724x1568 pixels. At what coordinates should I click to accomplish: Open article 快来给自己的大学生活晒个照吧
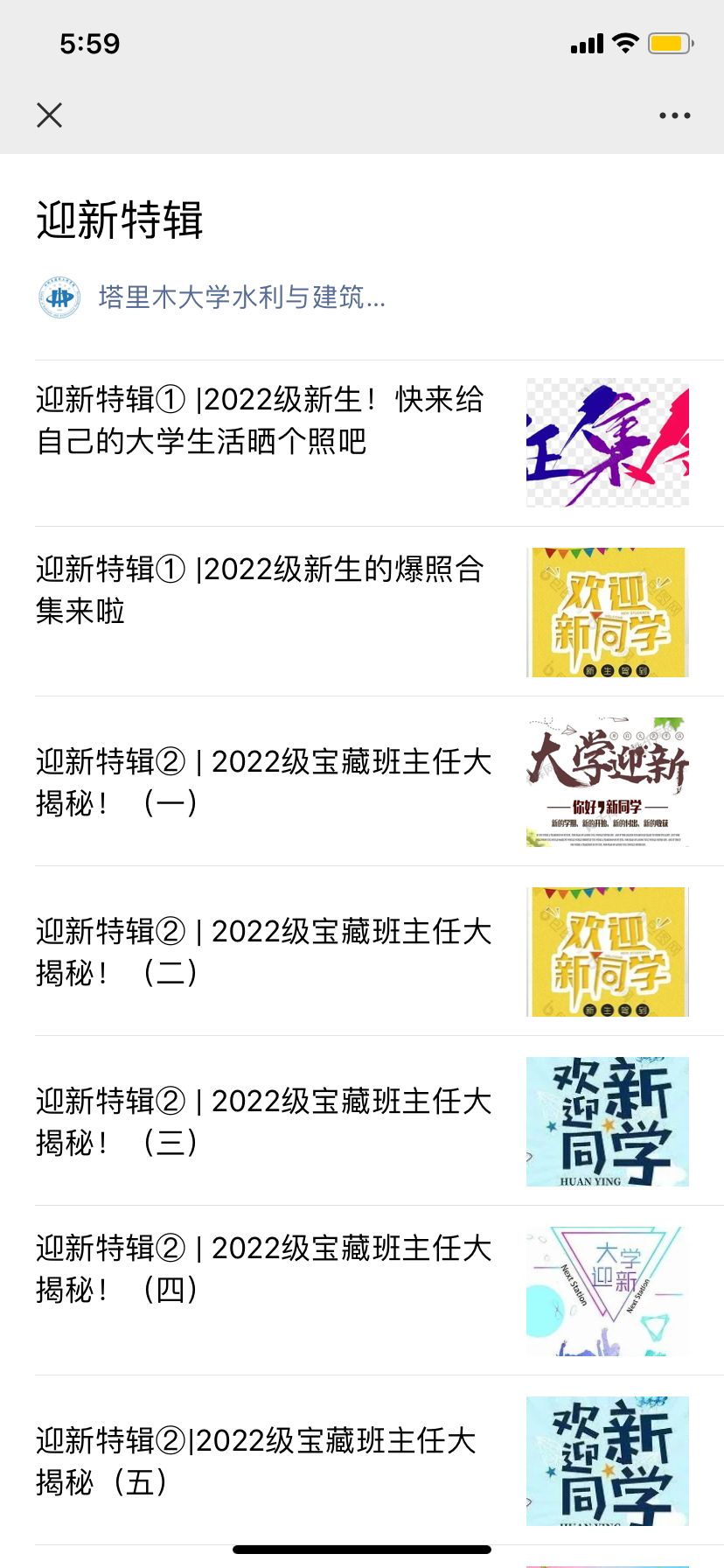[x=261, y=421]
